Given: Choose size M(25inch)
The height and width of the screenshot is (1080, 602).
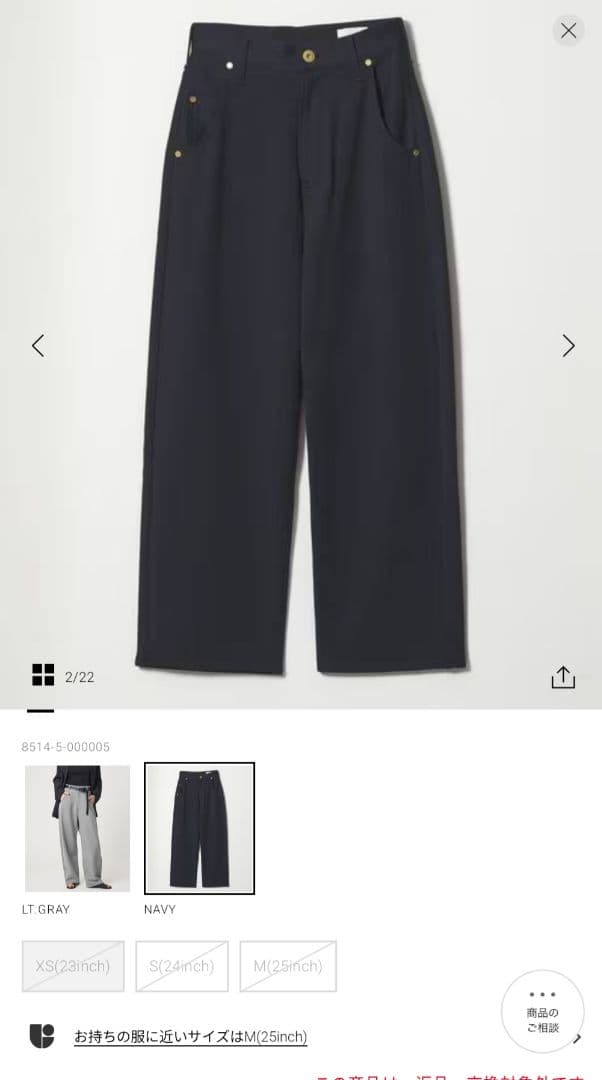Looking at the screenshot, I should pos(288,966).
